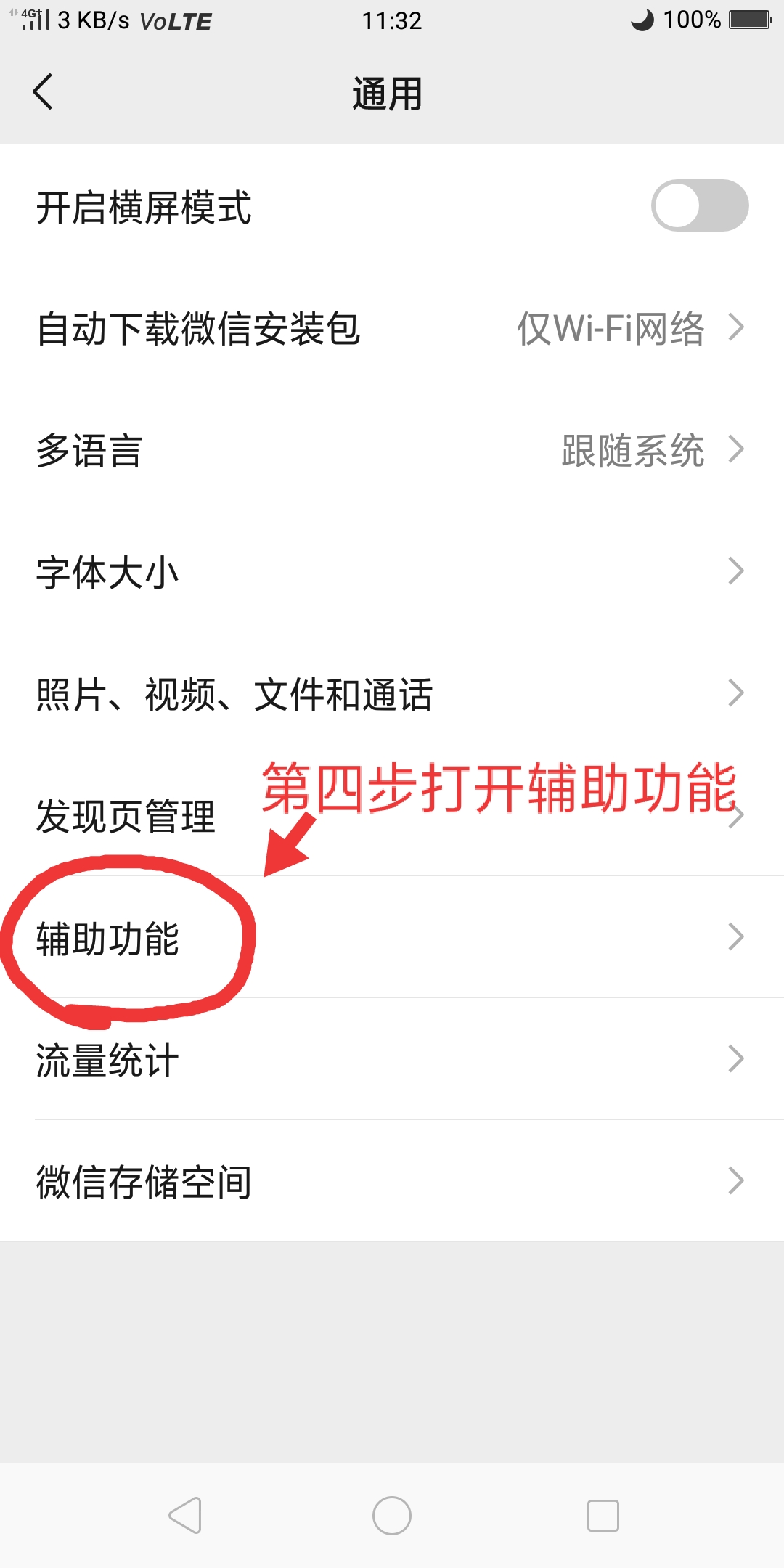Open 发现页管理 settings entry
This screenshot has height=1568, width=784.
(x=392, y=817)
